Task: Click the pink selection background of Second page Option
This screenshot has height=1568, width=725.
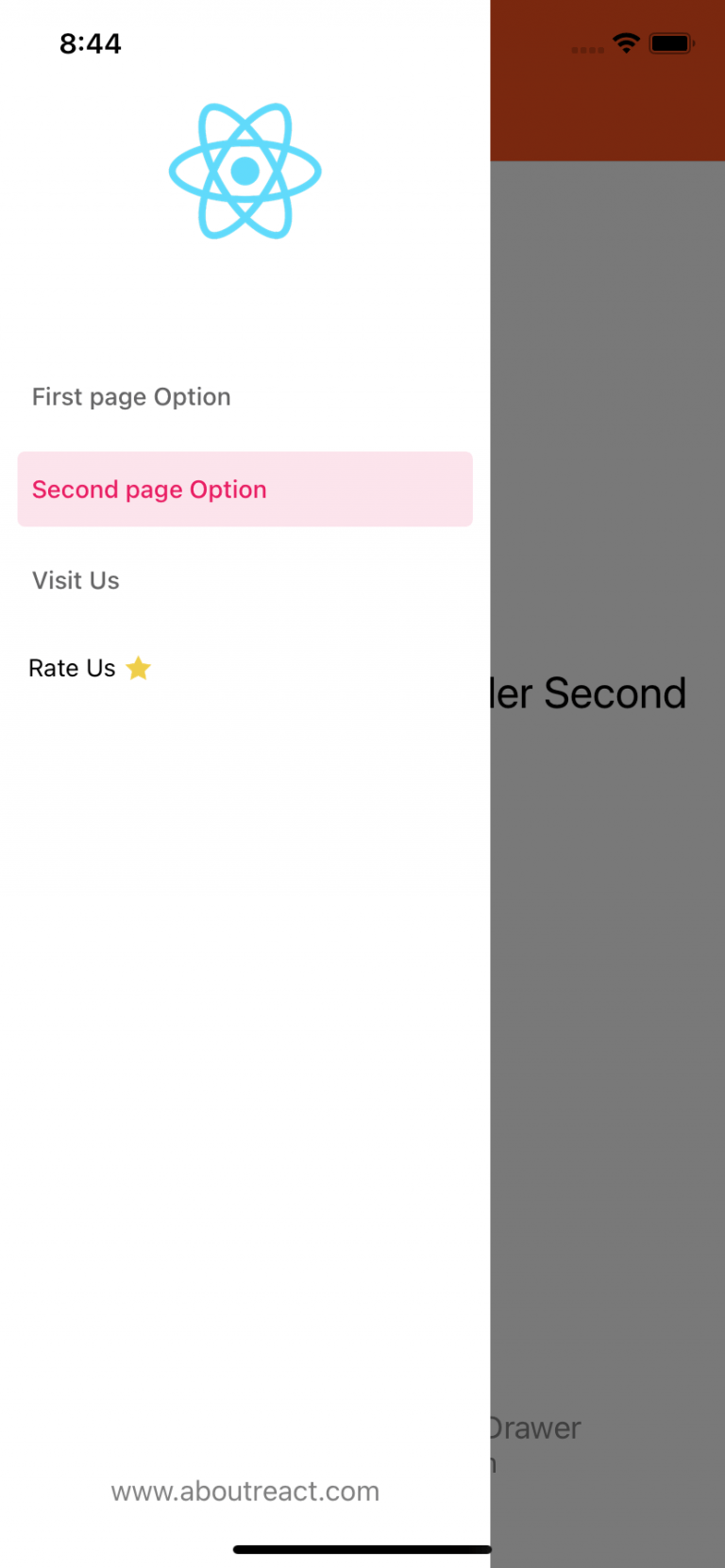Action: (378, 489)
